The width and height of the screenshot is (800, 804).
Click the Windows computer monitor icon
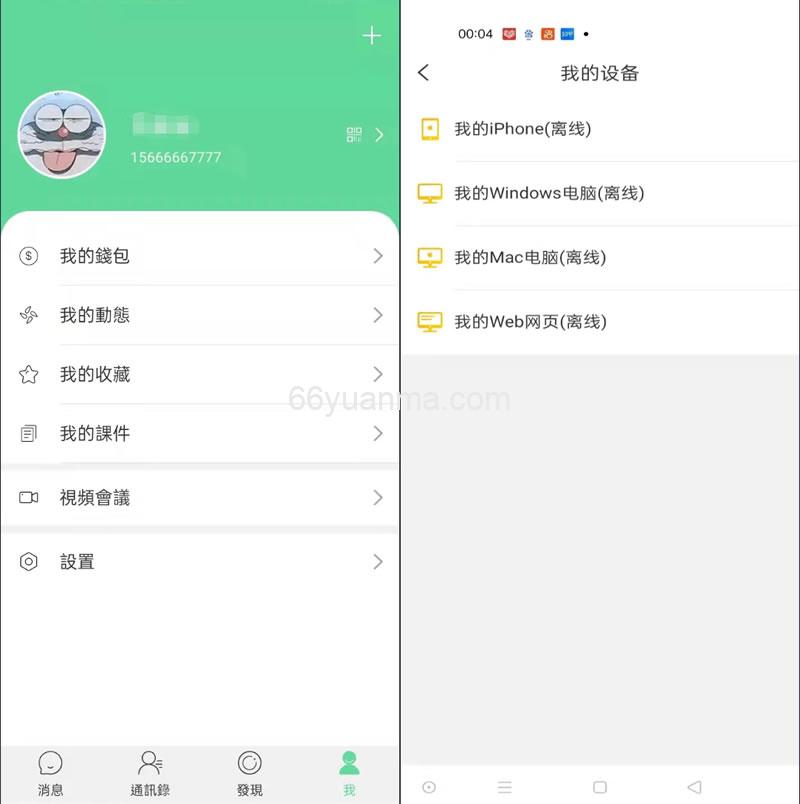[x=430, y=192]
